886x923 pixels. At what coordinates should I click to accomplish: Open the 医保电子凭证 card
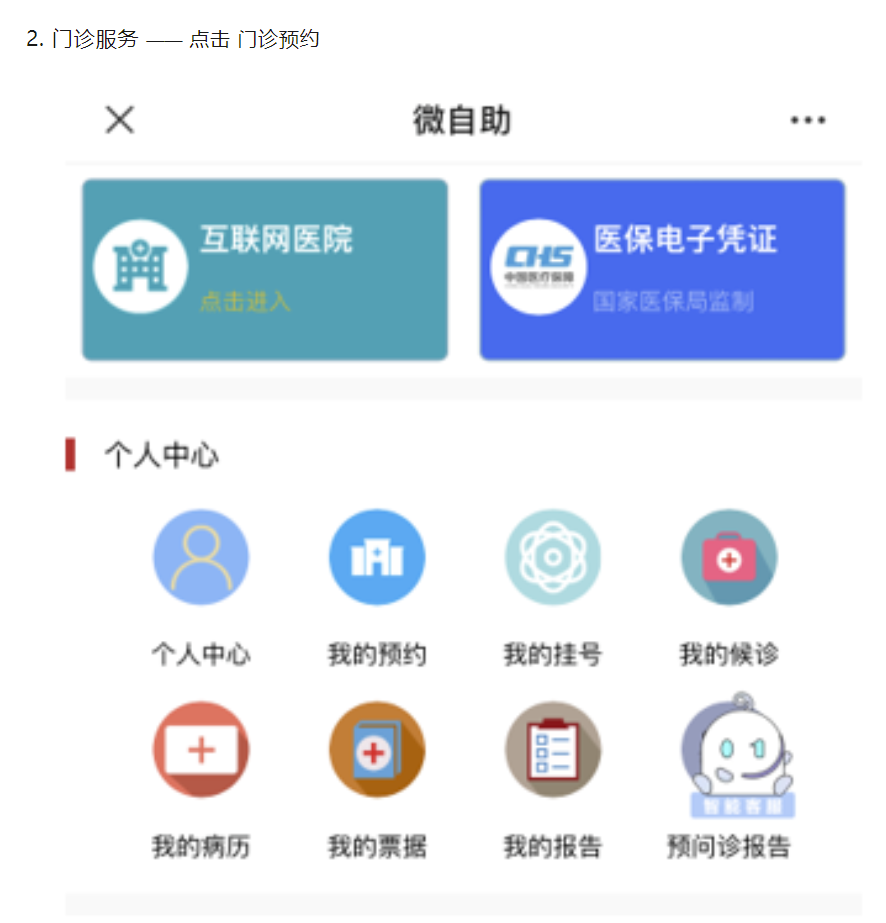coord(662,269)
